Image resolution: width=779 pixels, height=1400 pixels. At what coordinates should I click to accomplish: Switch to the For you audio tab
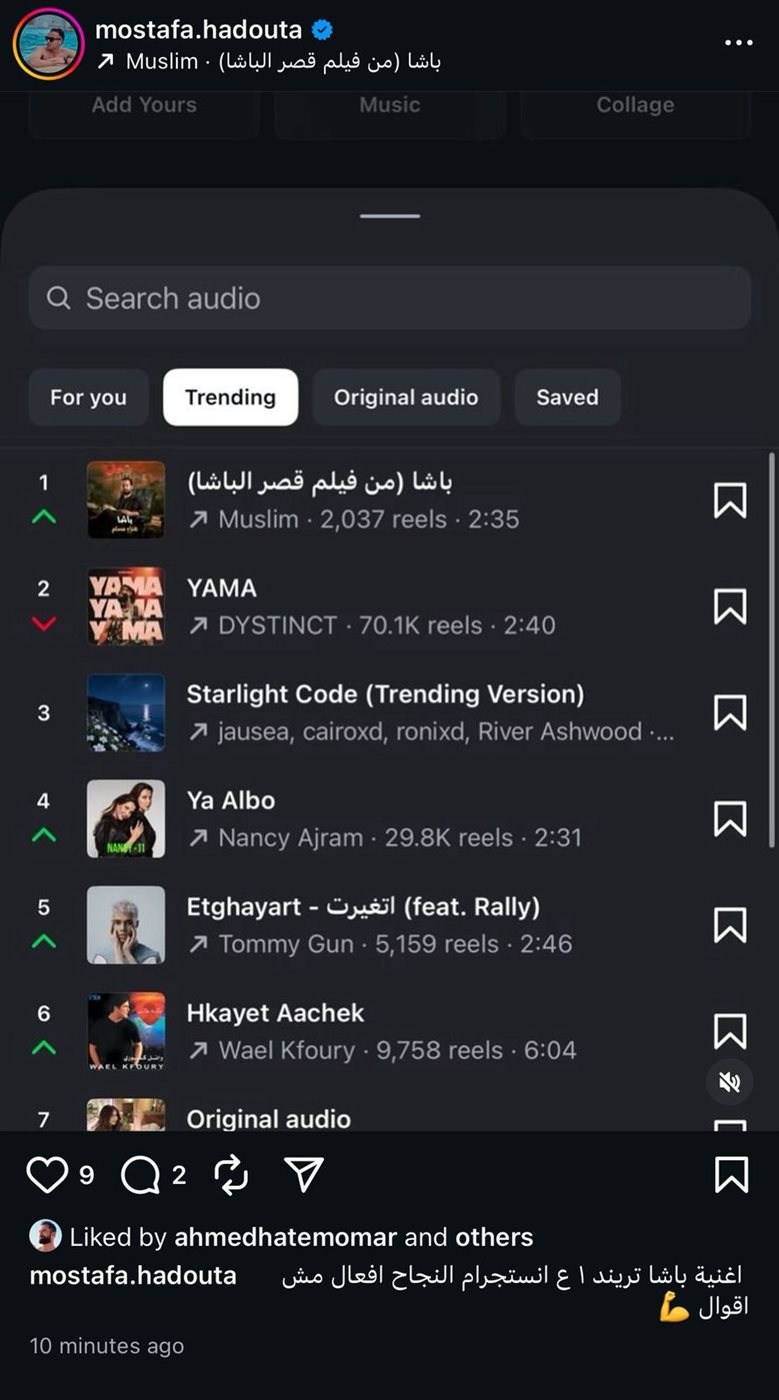(x=87, y=397)
